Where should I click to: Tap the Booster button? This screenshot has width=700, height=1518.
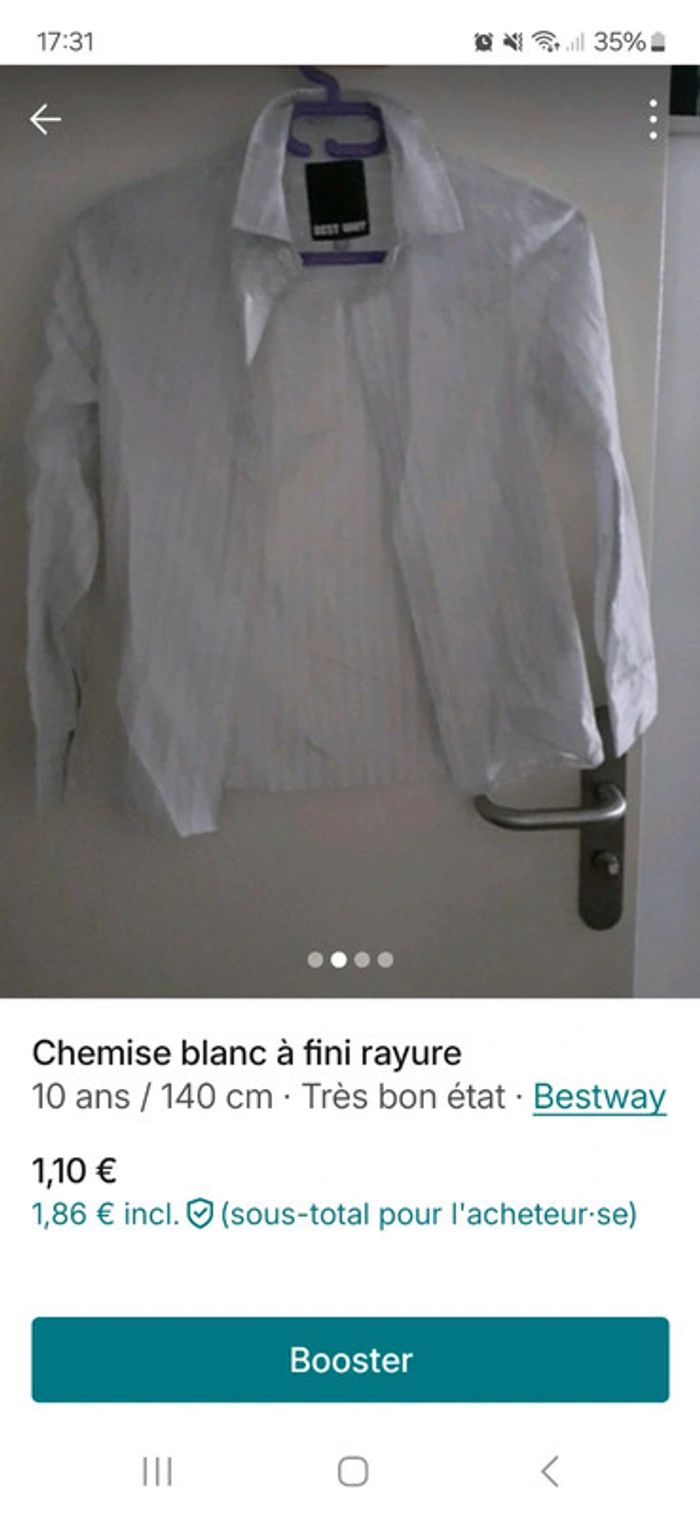click(350, 1360)
